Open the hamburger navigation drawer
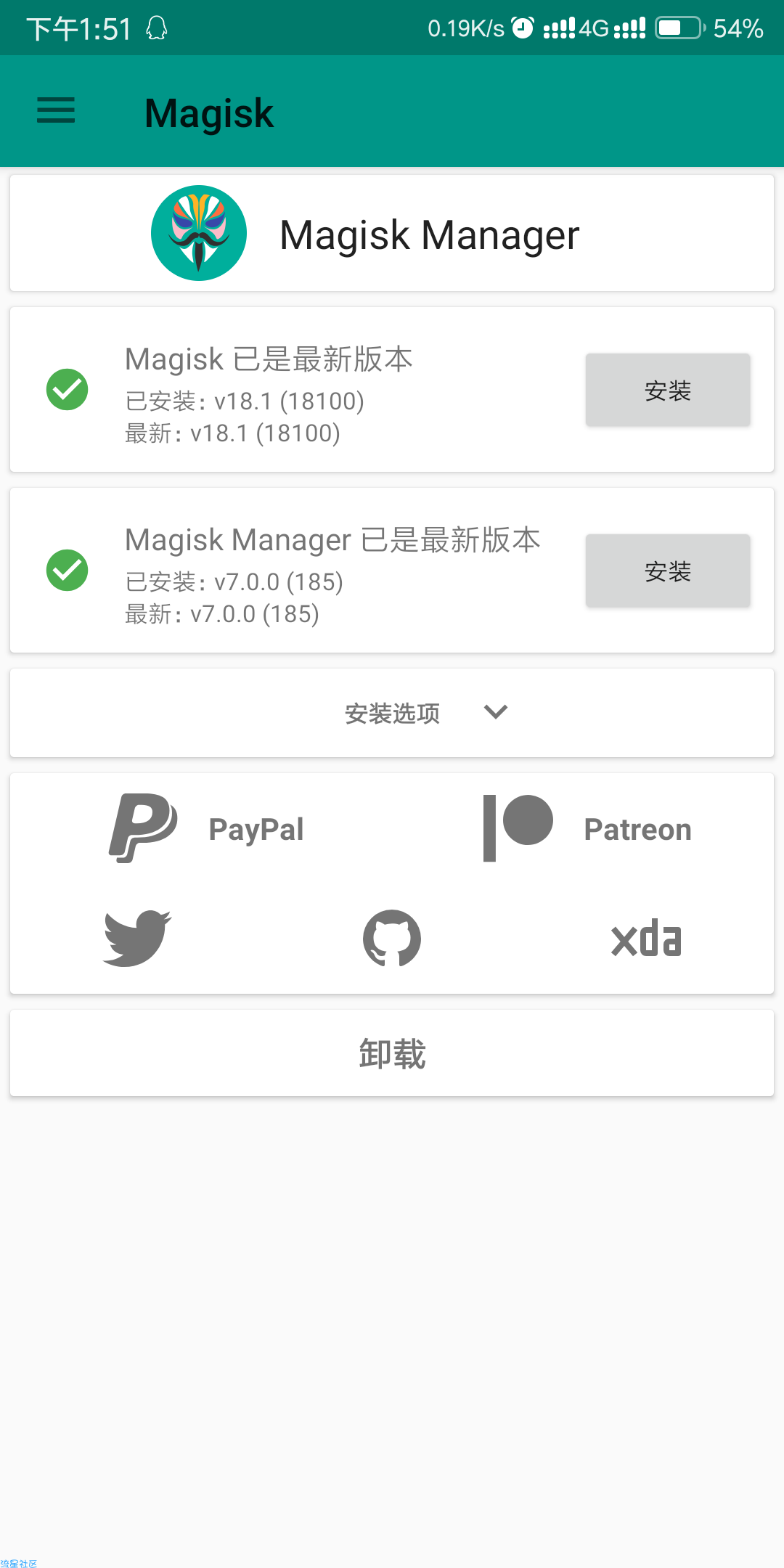Image resolution: width=784 pixels, height=1568 pixels. pyautogui.click(x=56, y=111)
